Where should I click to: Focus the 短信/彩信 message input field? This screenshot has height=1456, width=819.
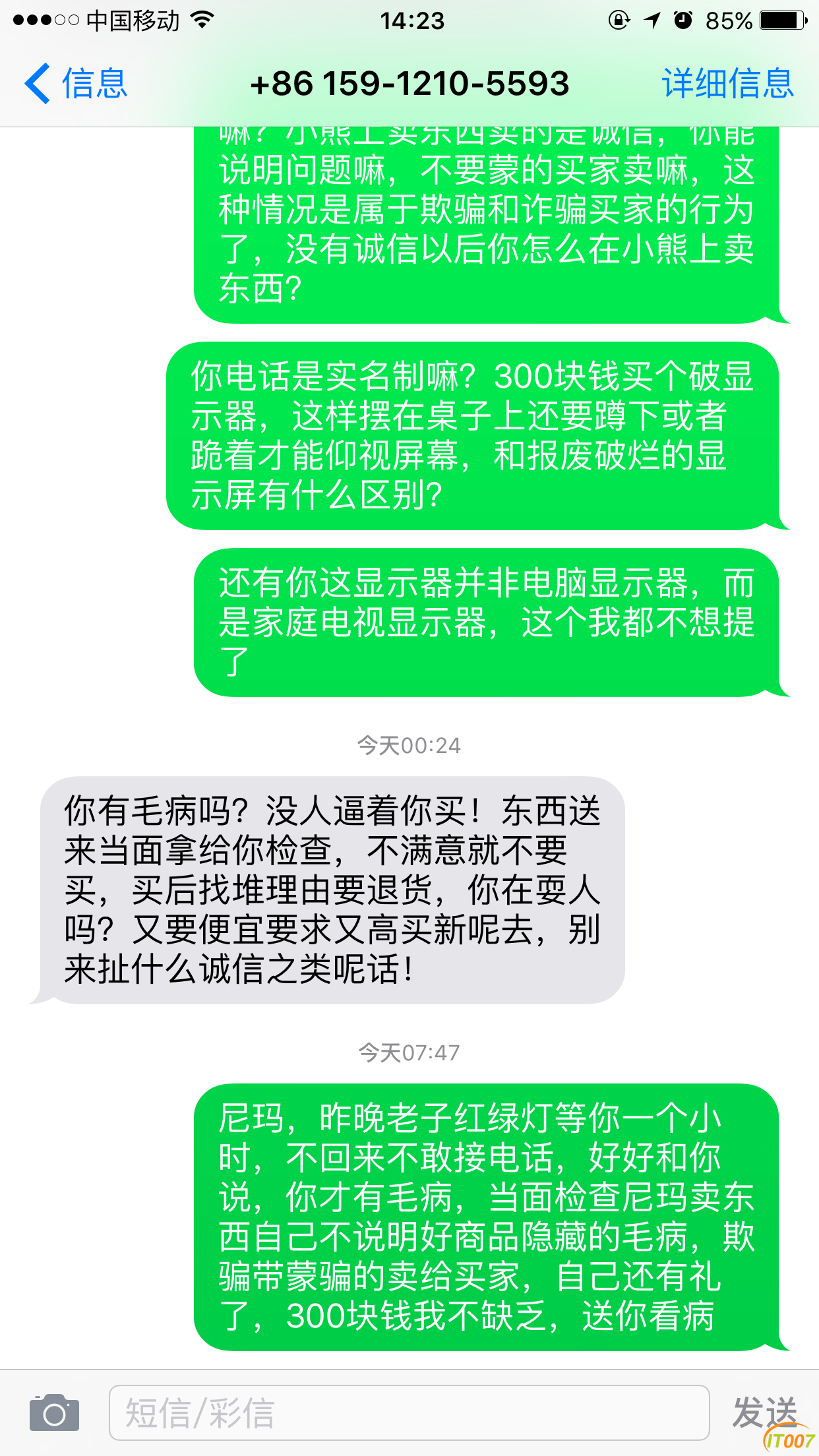pyautogui.click(x=409, y=1413)
